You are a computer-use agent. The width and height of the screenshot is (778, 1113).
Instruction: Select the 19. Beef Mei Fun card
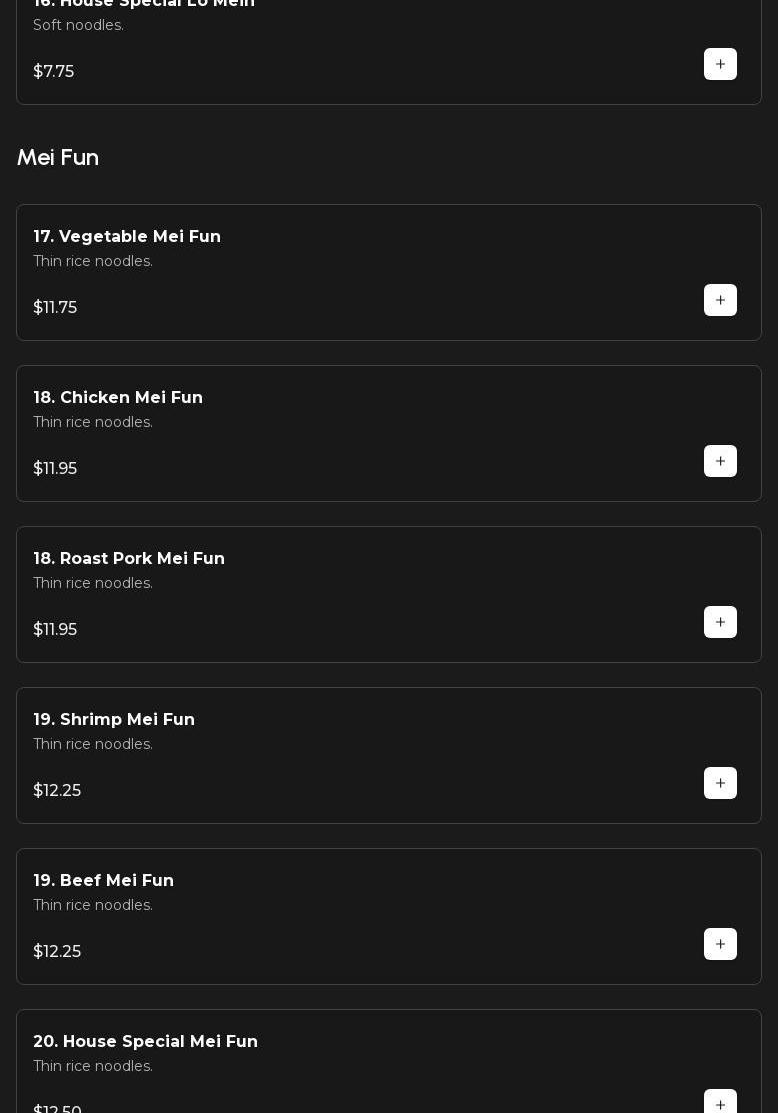[350, 915]
